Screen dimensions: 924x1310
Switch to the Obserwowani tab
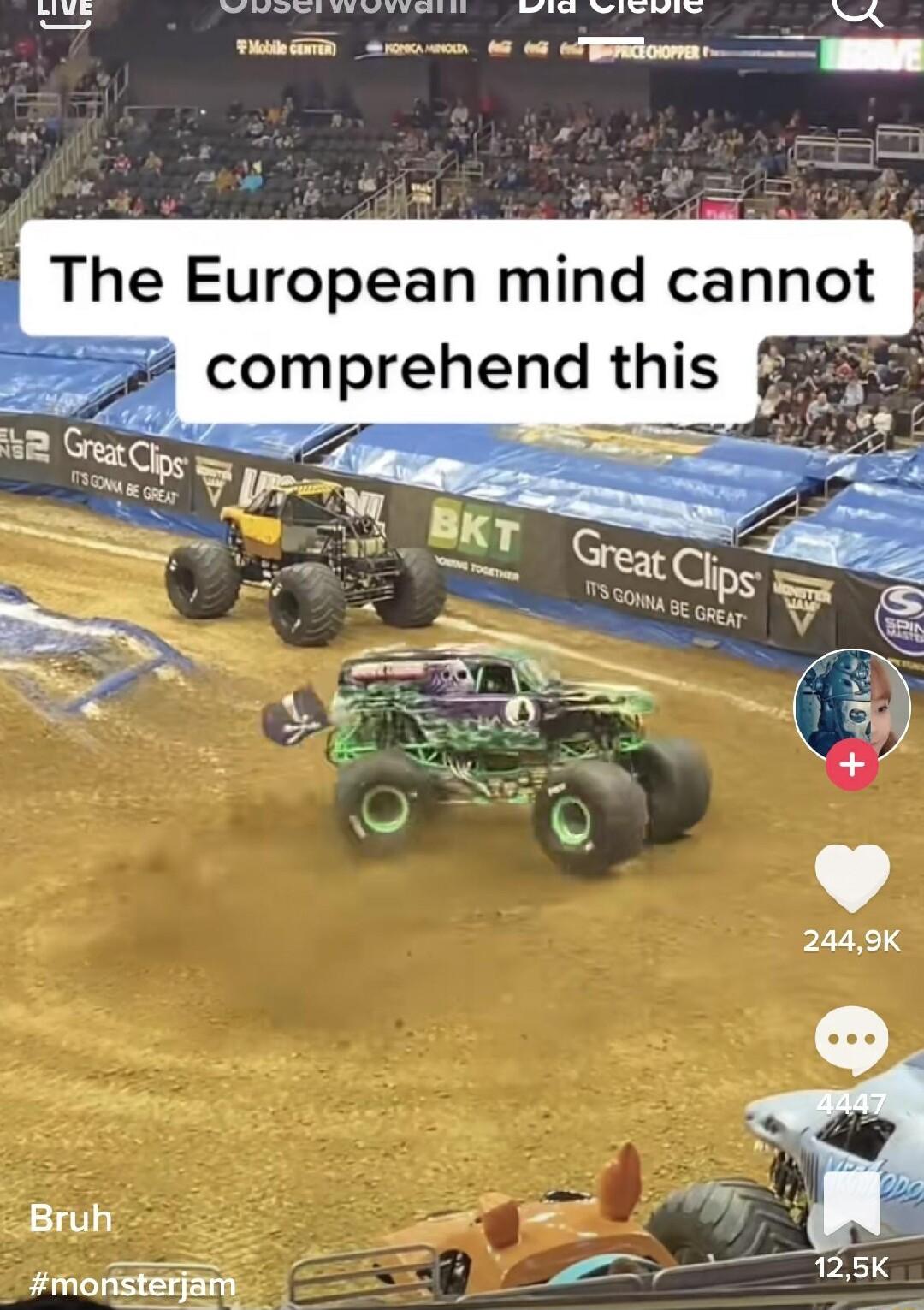(x=343, y=7)
